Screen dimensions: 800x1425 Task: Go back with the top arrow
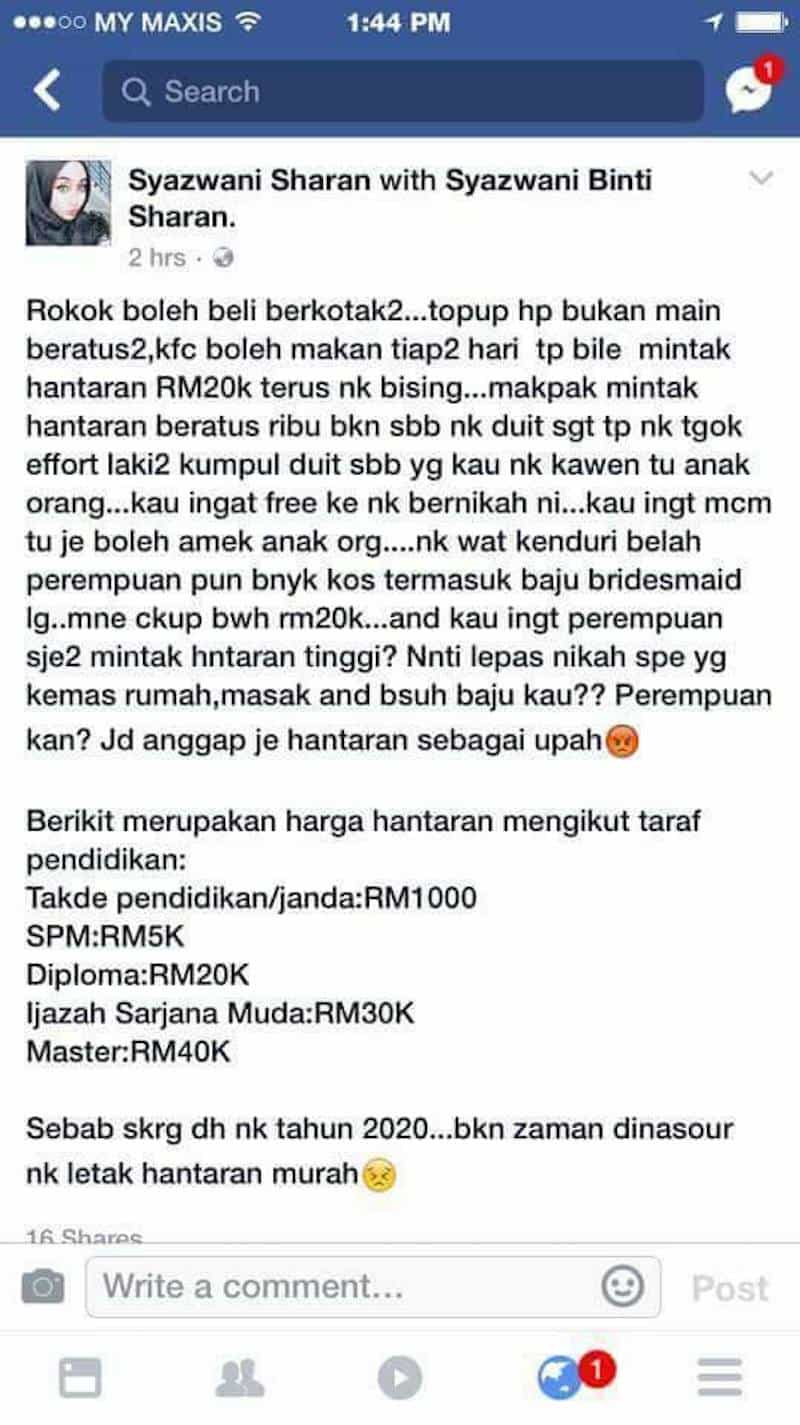pos(47,91)
